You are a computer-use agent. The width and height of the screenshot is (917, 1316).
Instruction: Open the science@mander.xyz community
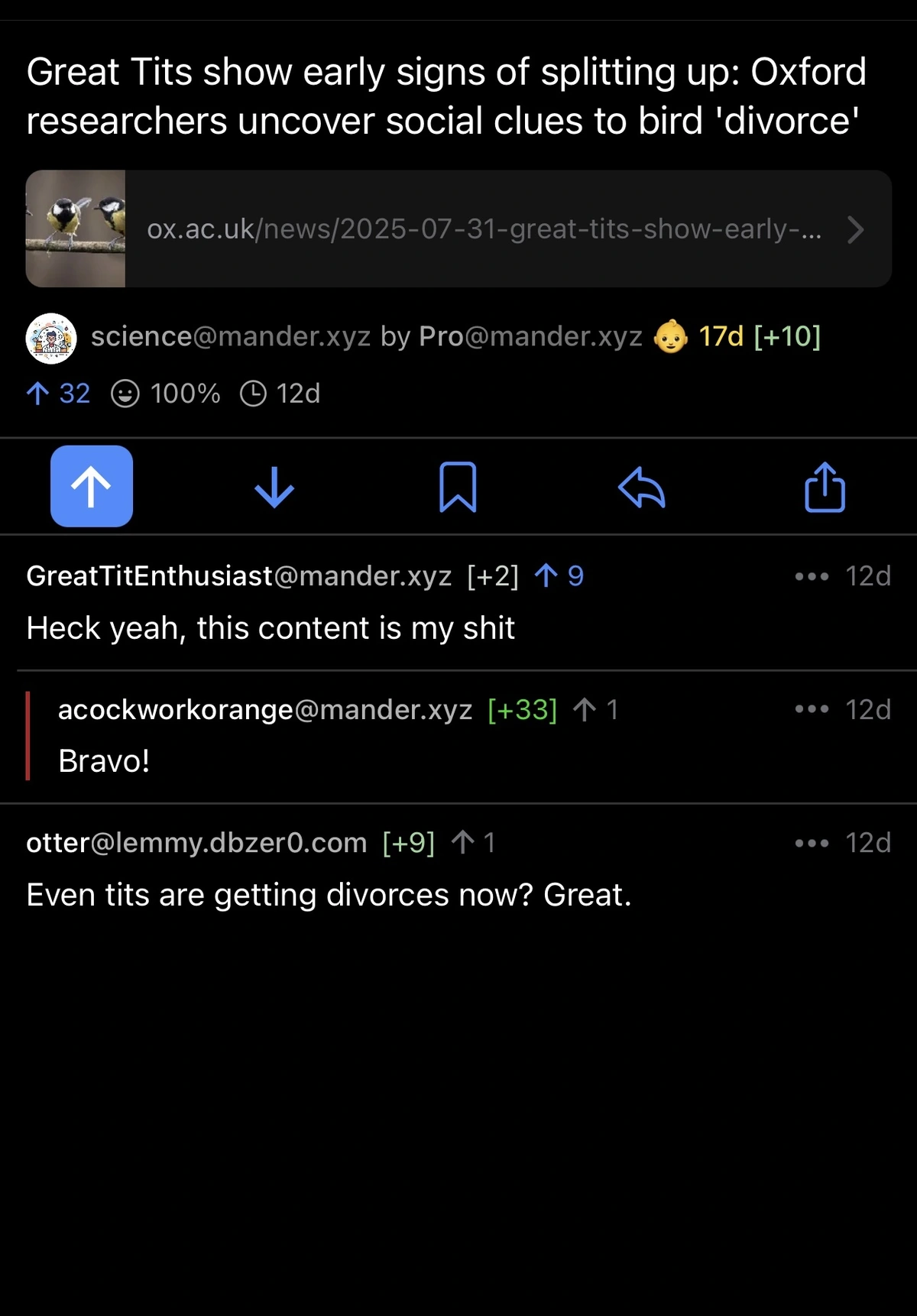point(230,336)
